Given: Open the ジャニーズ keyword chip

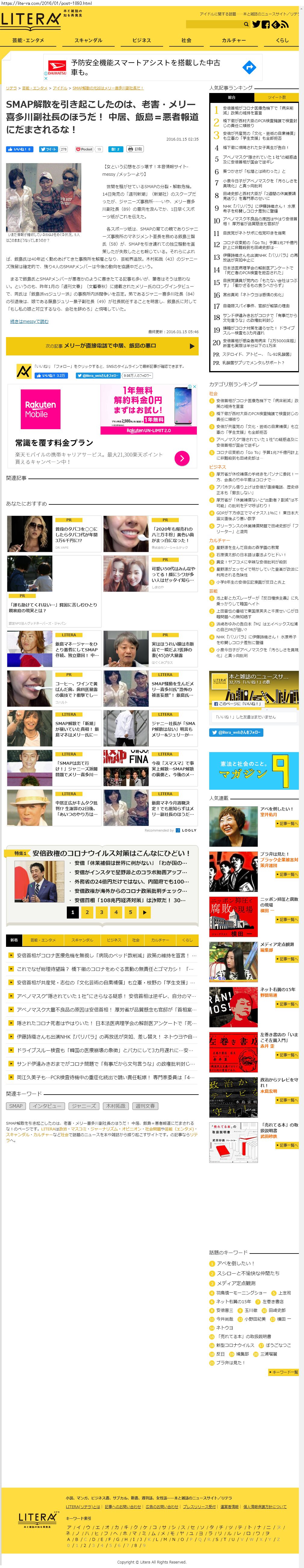Looking at the screenshot, I should [x=83, y=1106].
